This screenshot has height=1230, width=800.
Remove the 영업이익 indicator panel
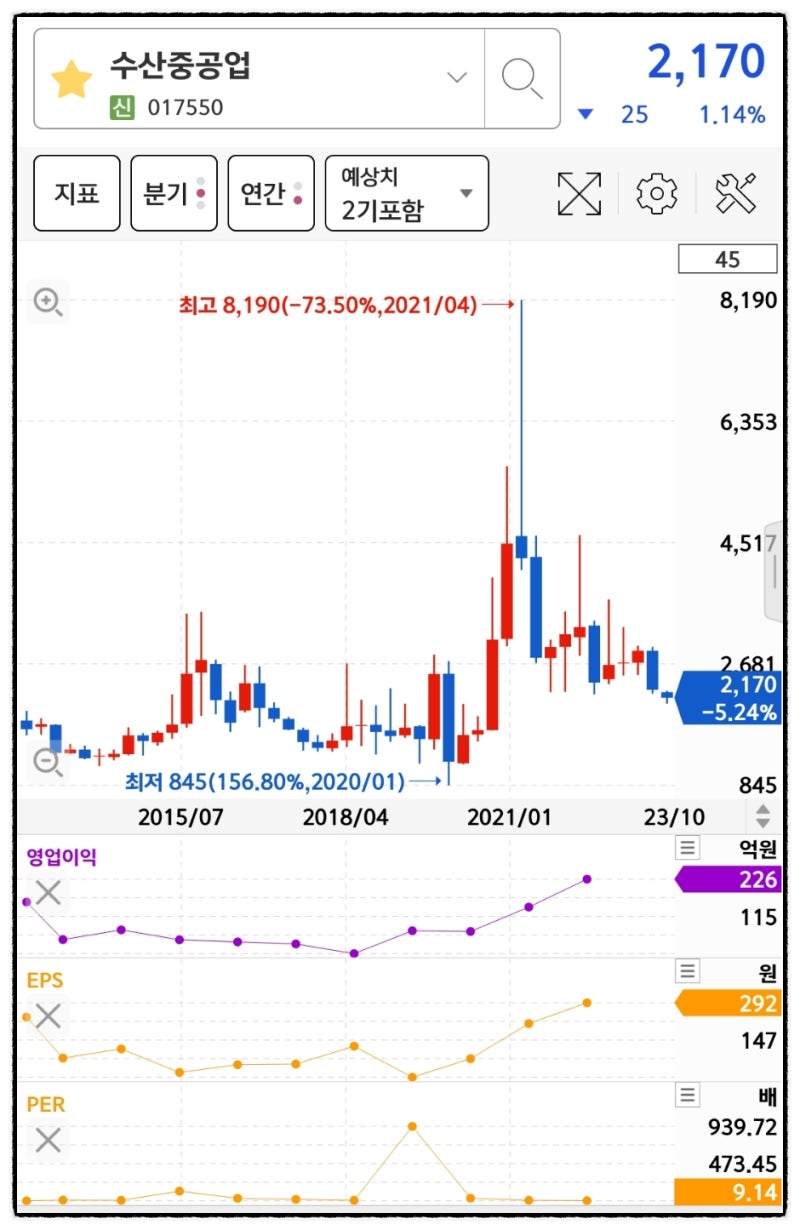click(48, 893)
